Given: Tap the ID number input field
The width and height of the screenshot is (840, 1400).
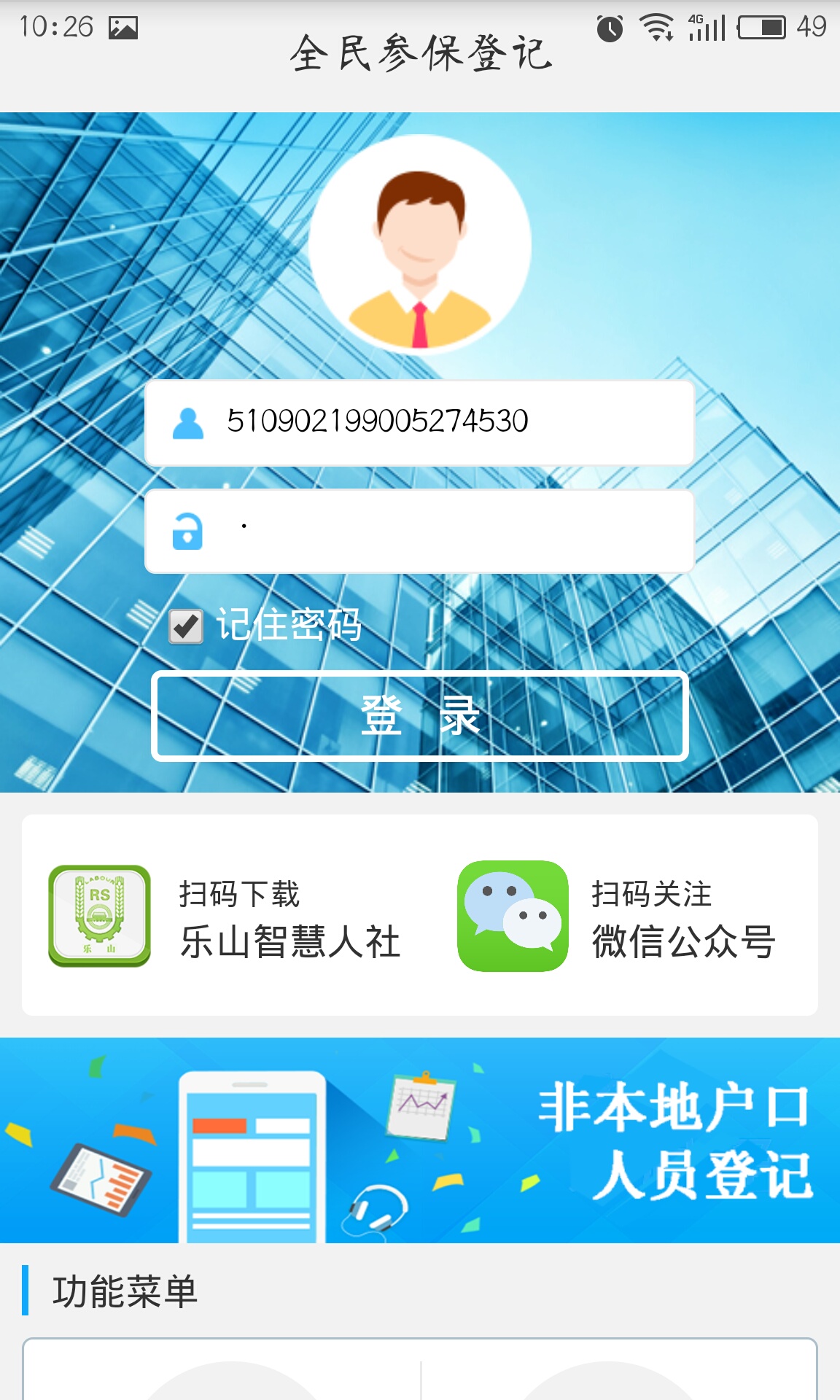Looking at the screenshot, I should (437, 422).
